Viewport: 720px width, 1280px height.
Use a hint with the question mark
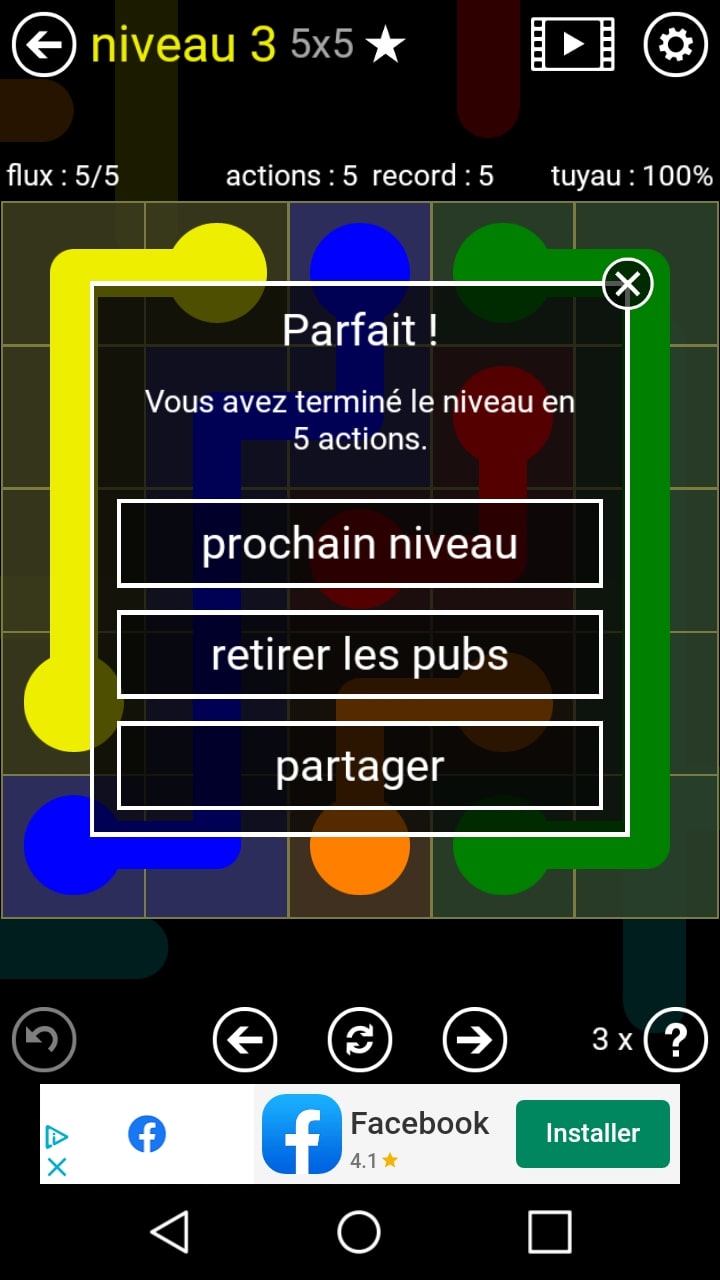click(676, 1040)
